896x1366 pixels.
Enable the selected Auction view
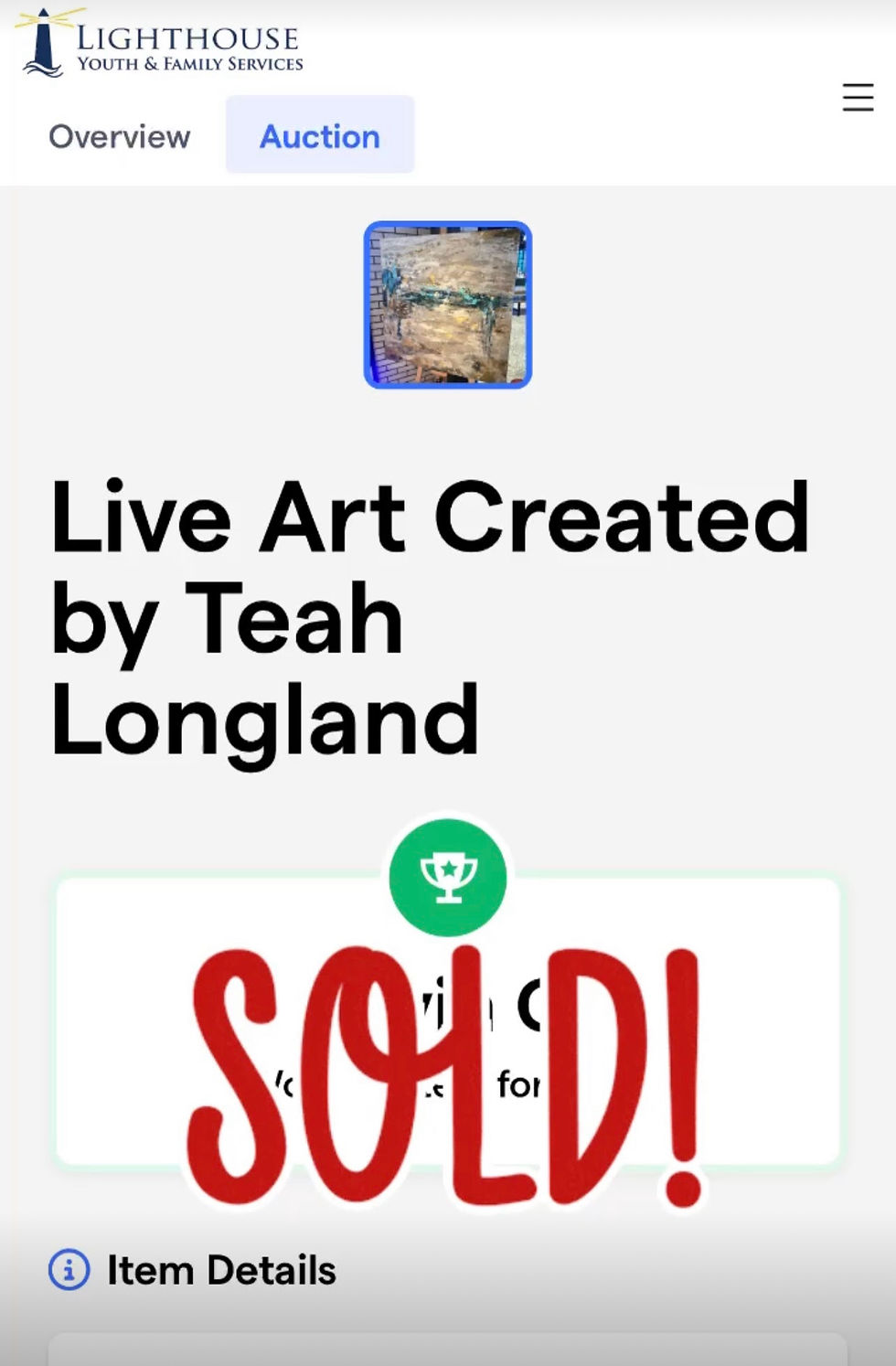click(x=320, y=135)
